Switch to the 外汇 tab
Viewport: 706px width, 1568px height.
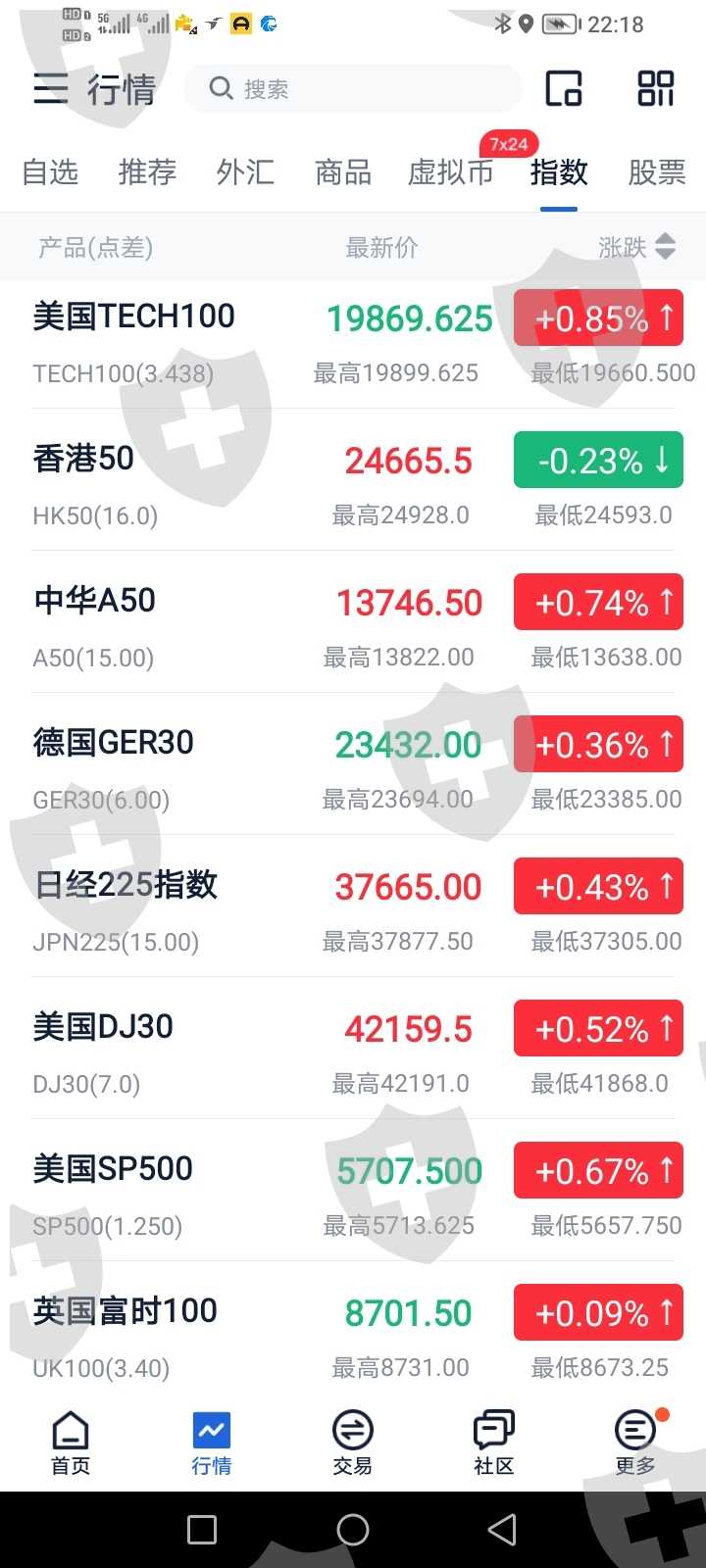(x=245, y=172)
